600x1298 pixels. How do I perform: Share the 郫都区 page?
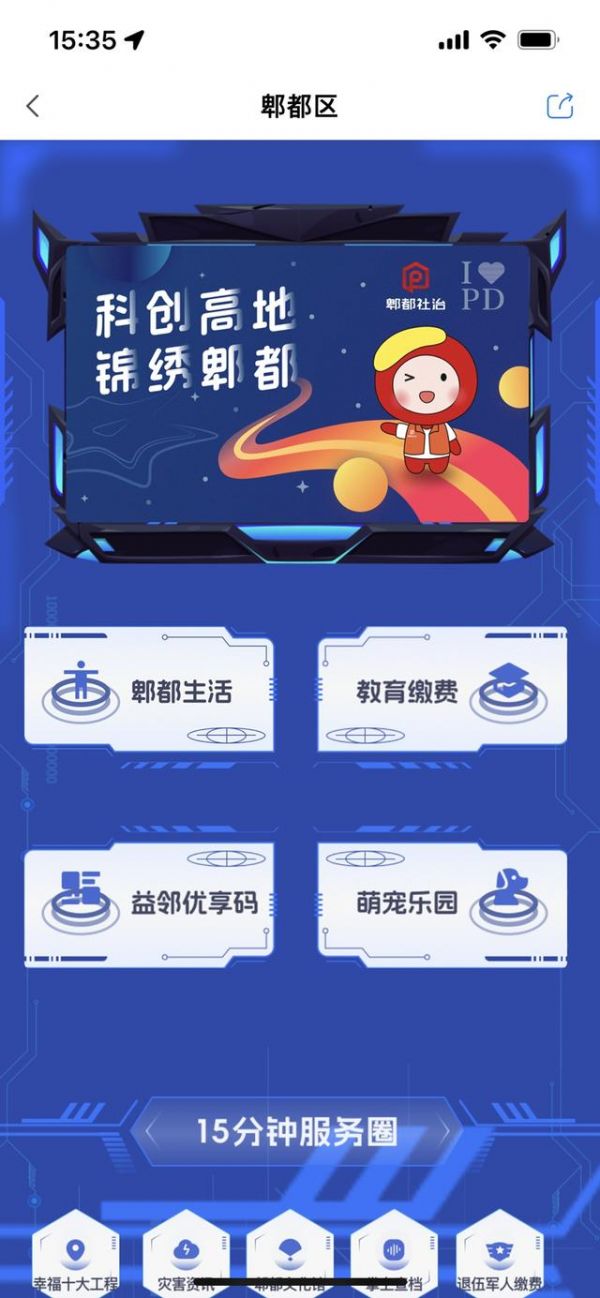[x=559, y=106]
